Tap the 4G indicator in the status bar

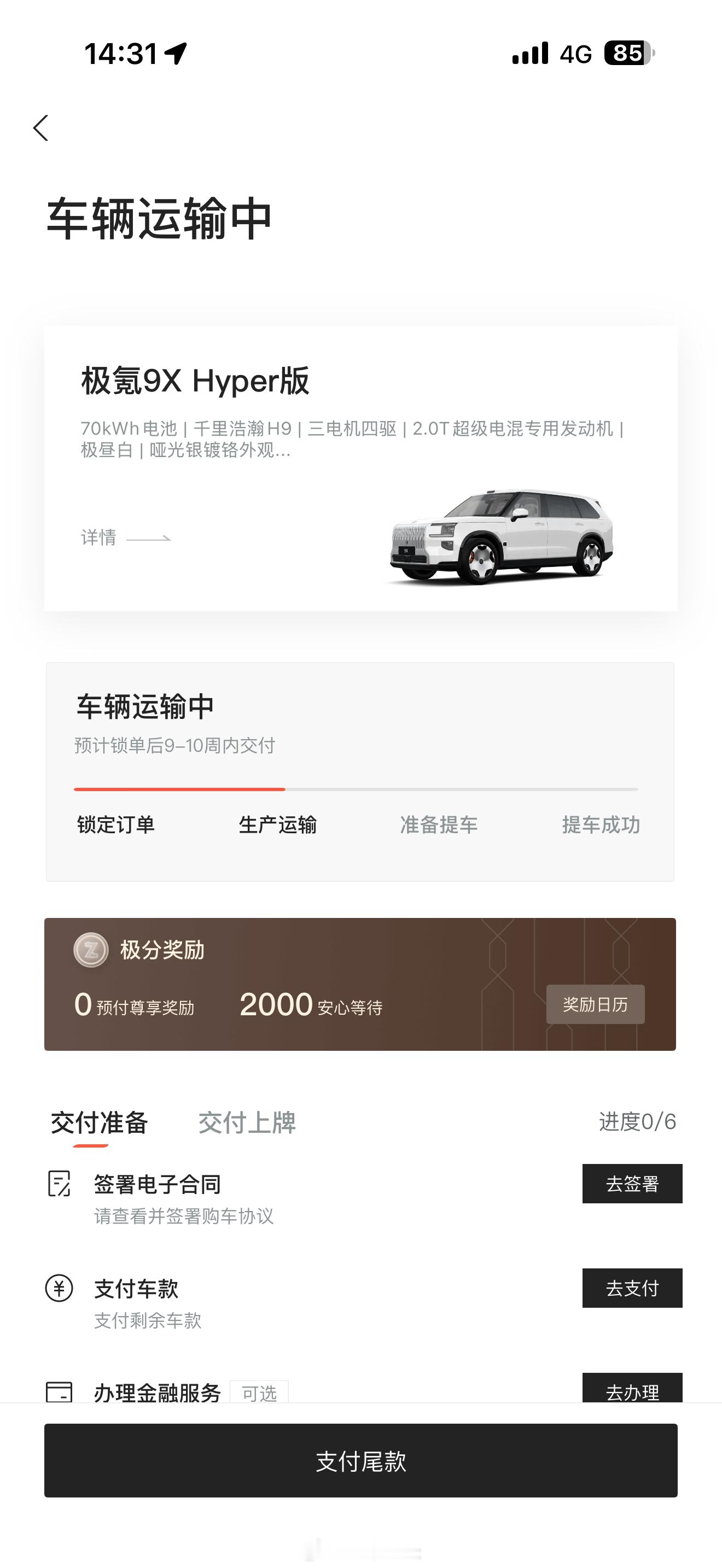coord(575,54)
